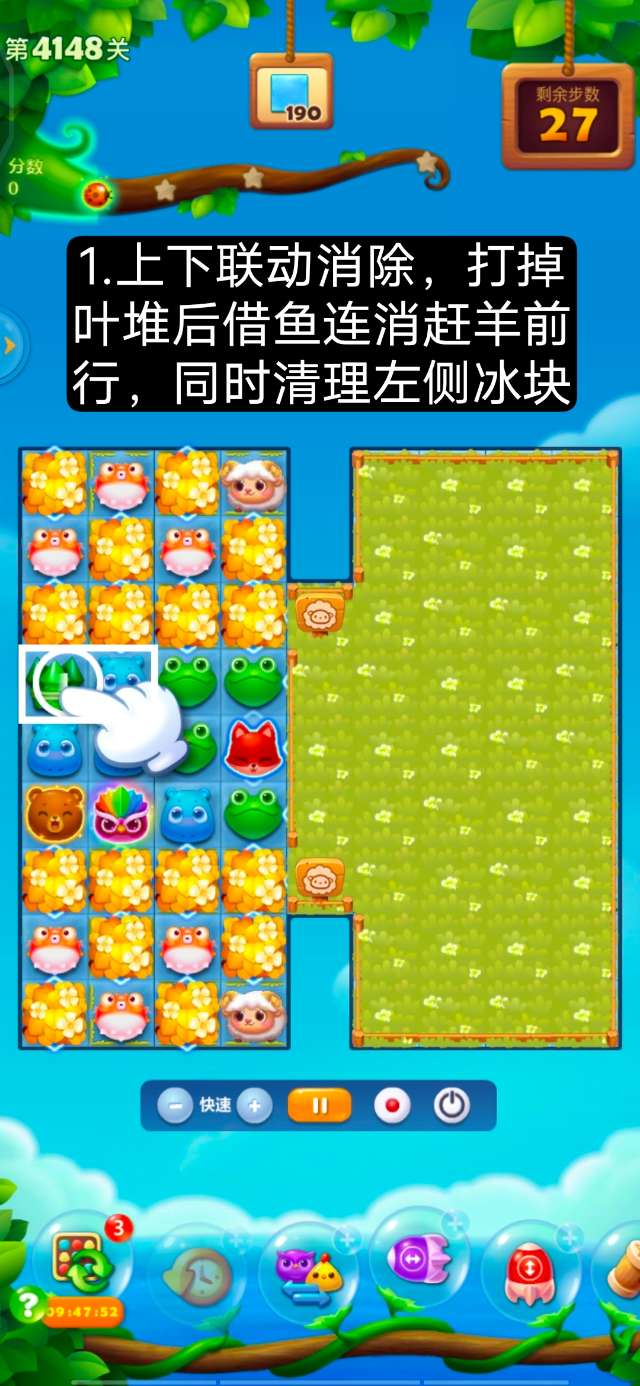Tap the highlighted green frog tile
Image resolution: width=640 pixels, height=1386 pixels.
tap(56, 683)
